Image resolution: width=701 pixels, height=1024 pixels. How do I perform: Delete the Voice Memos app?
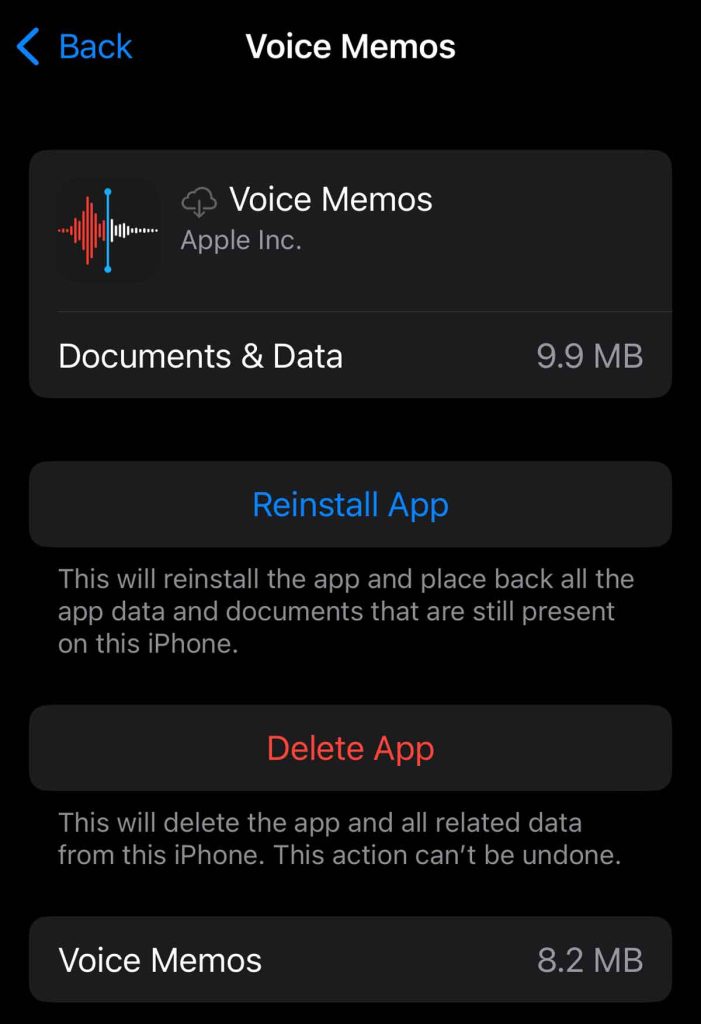tap(350, 748)
